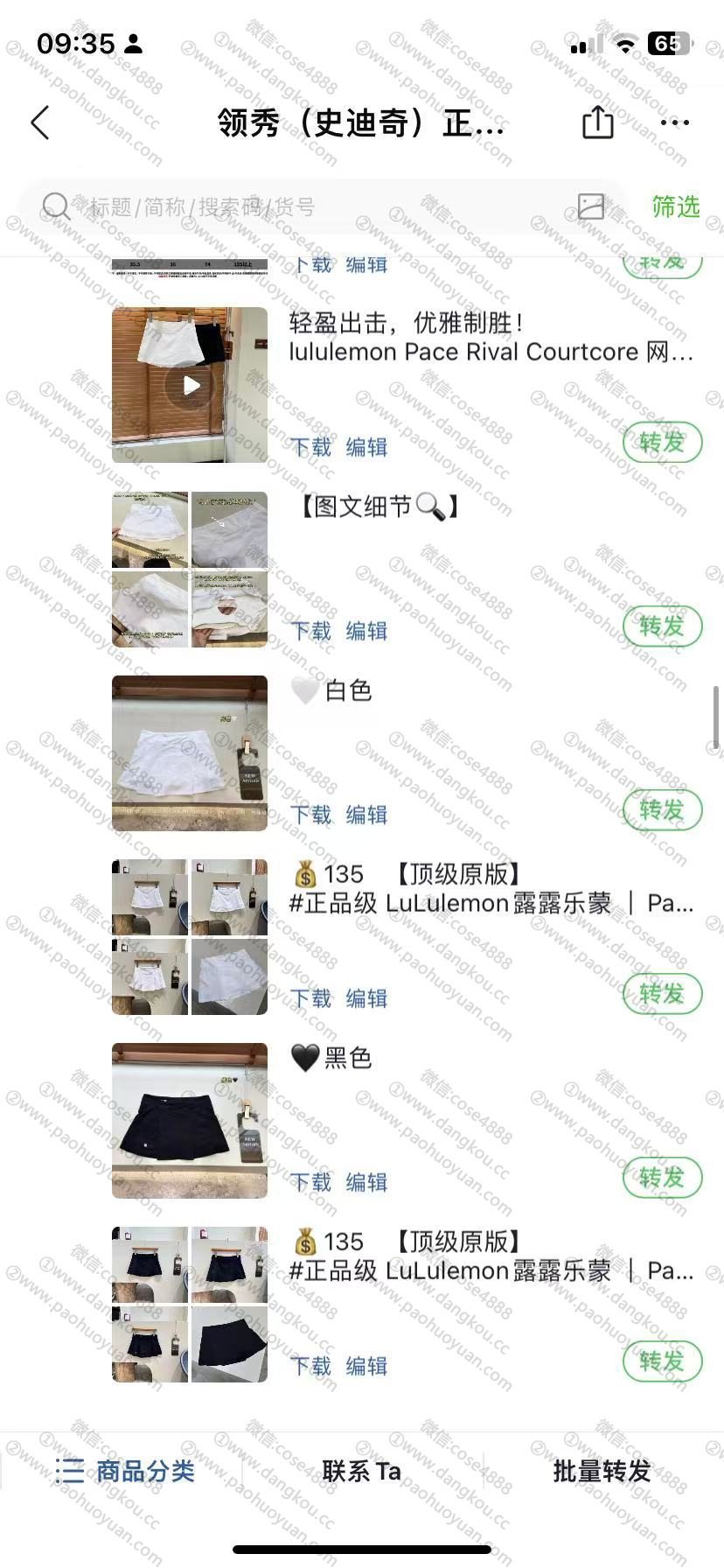Download the 黑色 post
Viewport: 724px width, 1568px height.
click(x=311, y=1182)
